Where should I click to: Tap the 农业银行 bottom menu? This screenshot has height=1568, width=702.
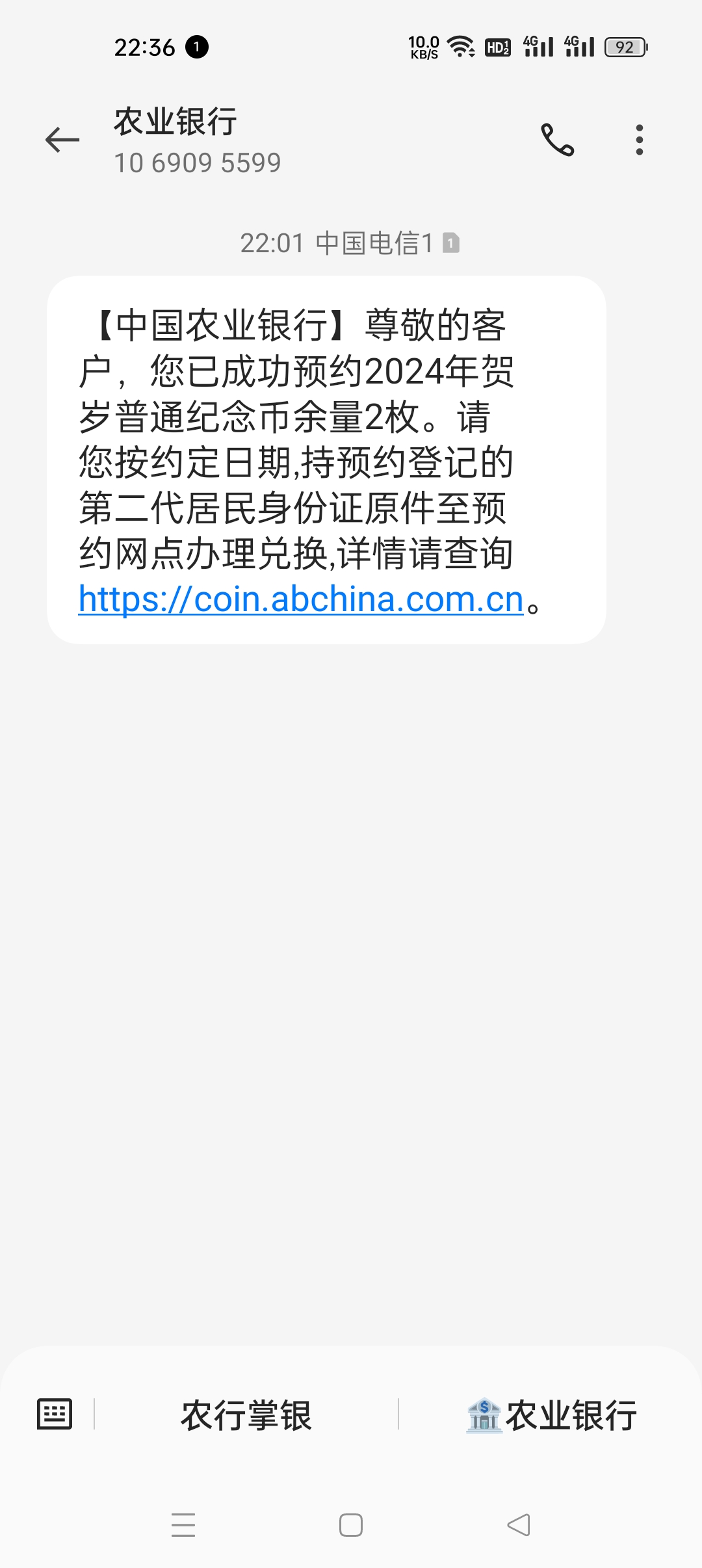click(551, 1415)
